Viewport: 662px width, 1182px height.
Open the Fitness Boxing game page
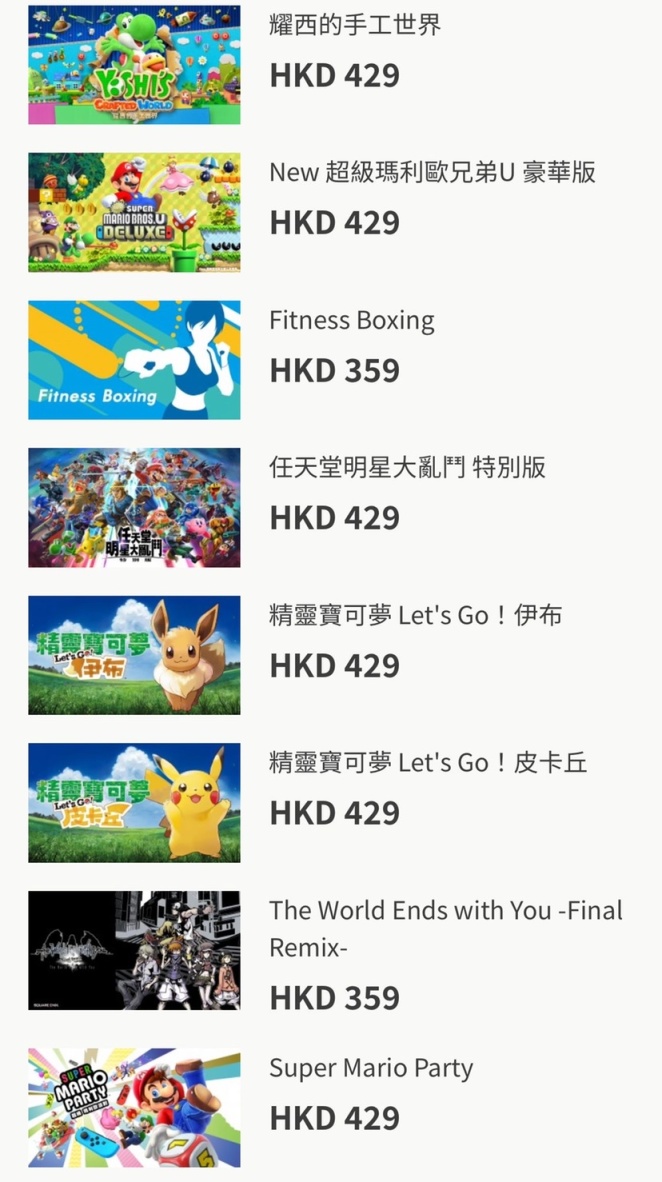[352, 321]
